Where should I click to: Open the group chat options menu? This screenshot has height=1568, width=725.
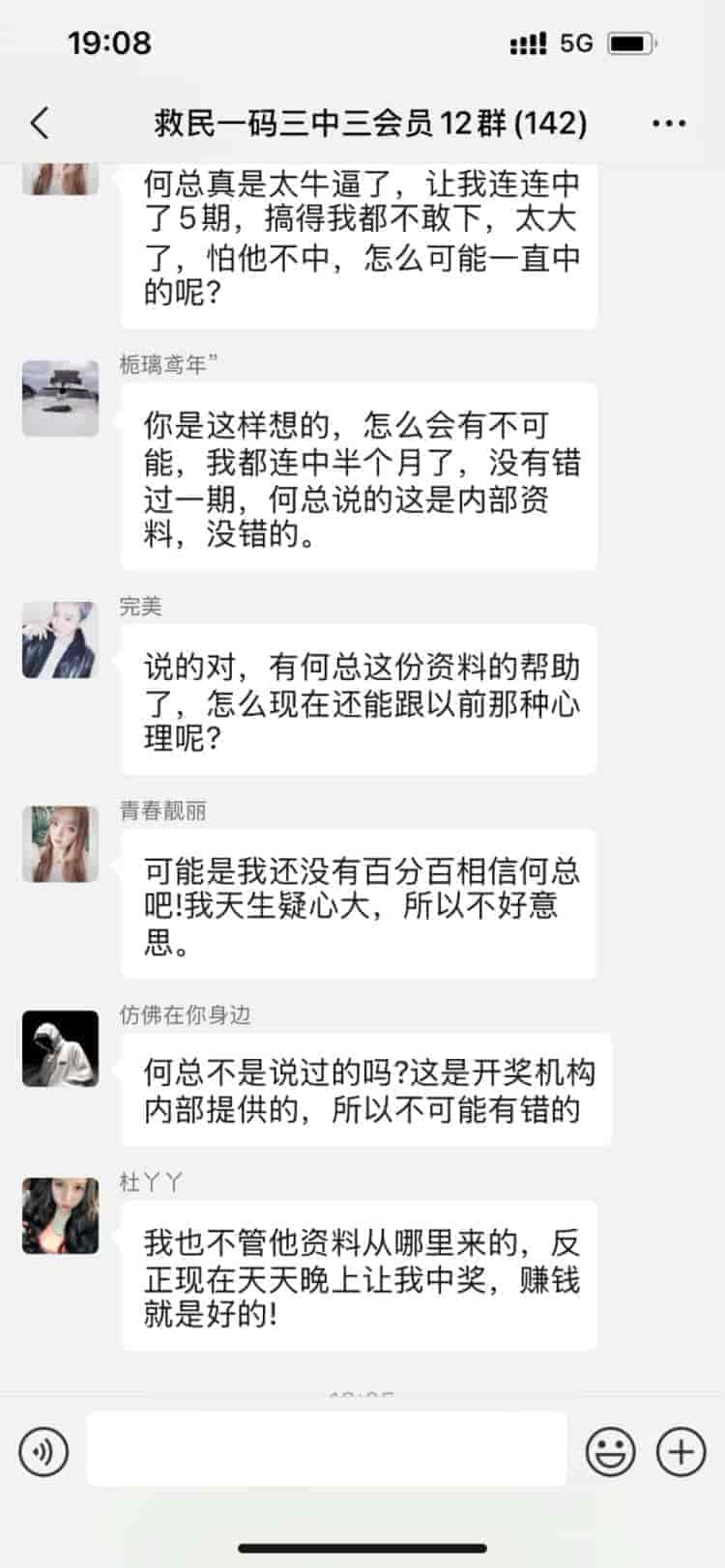pyautogui.click(x=669, y=124)
